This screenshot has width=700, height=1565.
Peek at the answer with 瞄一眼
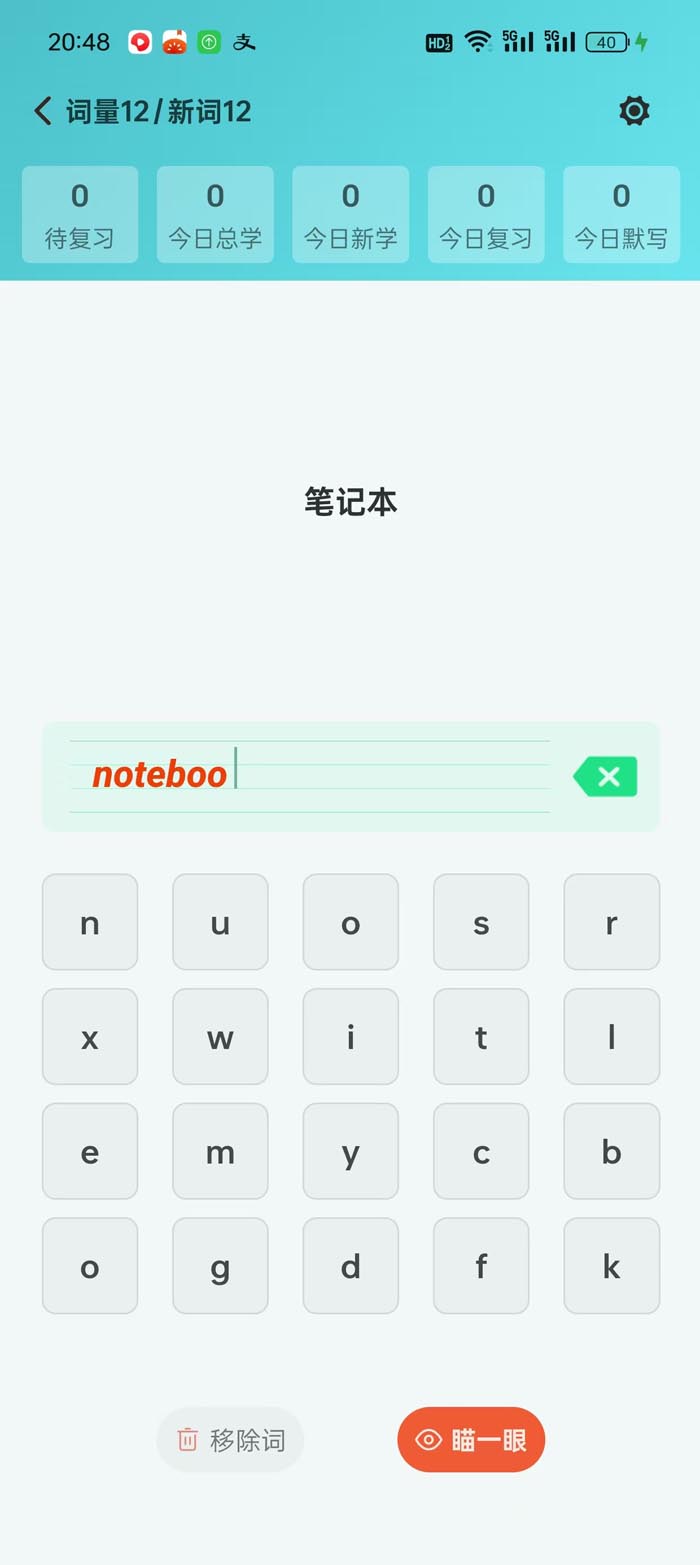pos(471,1440)
